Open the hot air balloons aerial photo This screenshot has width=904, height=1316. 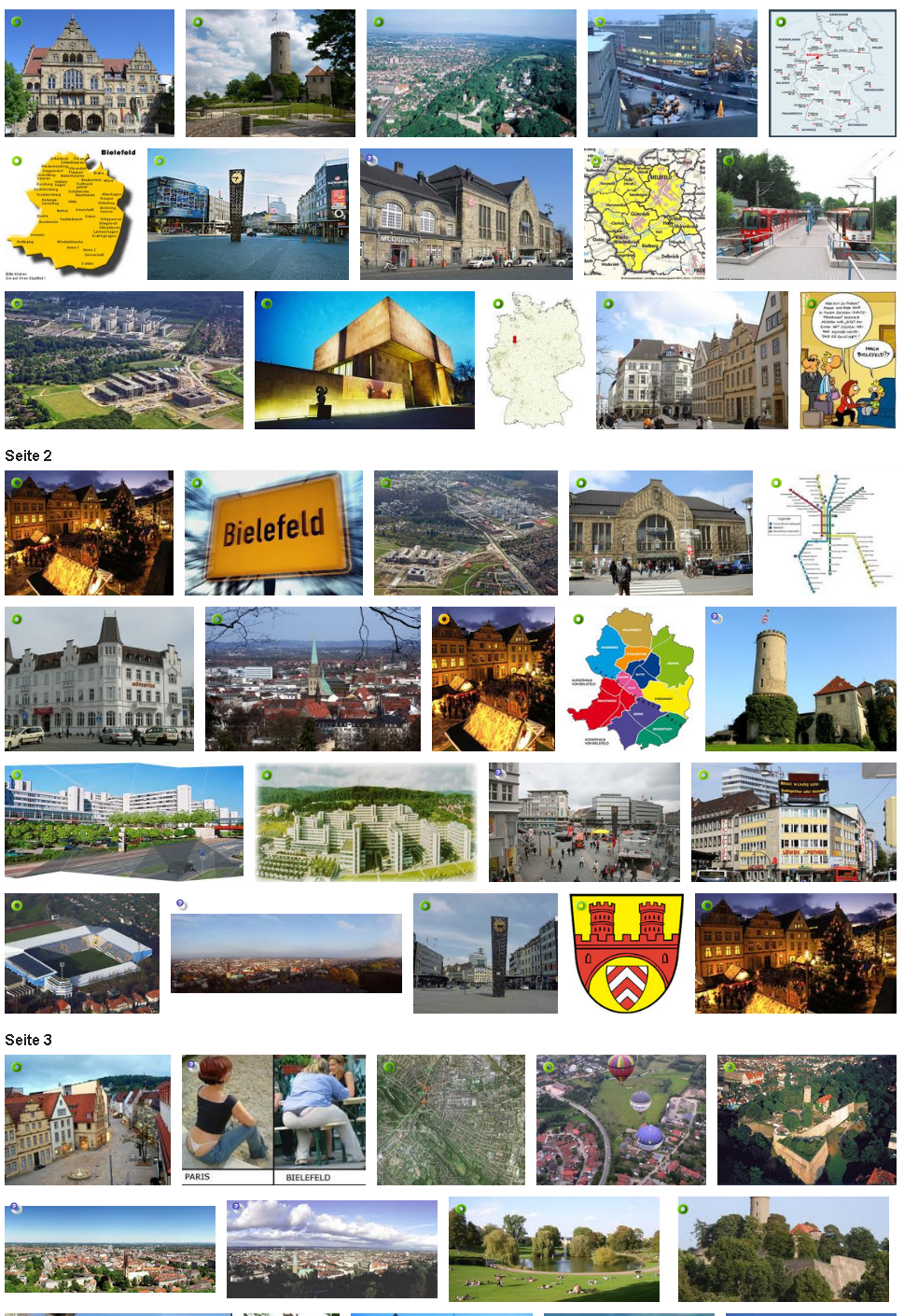(620, 1120)
